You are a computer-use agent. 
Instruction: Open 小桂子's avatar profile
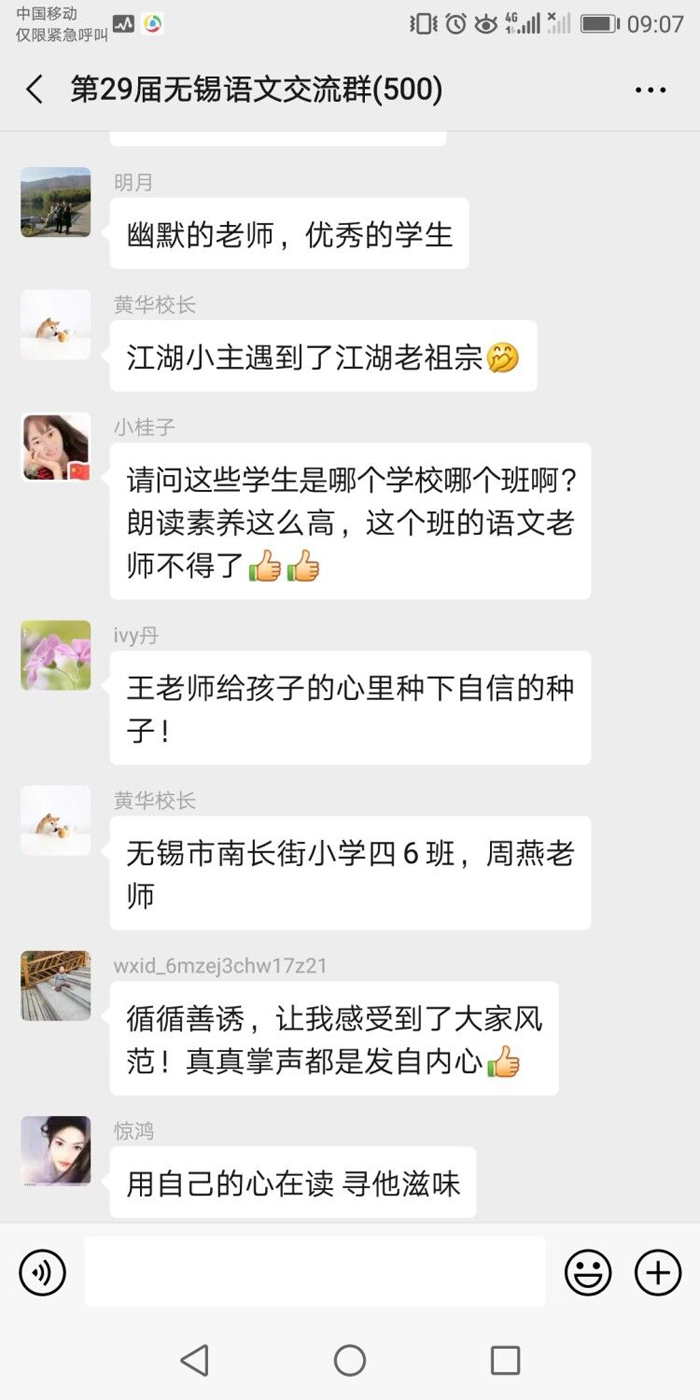click(x=56, y=448)
